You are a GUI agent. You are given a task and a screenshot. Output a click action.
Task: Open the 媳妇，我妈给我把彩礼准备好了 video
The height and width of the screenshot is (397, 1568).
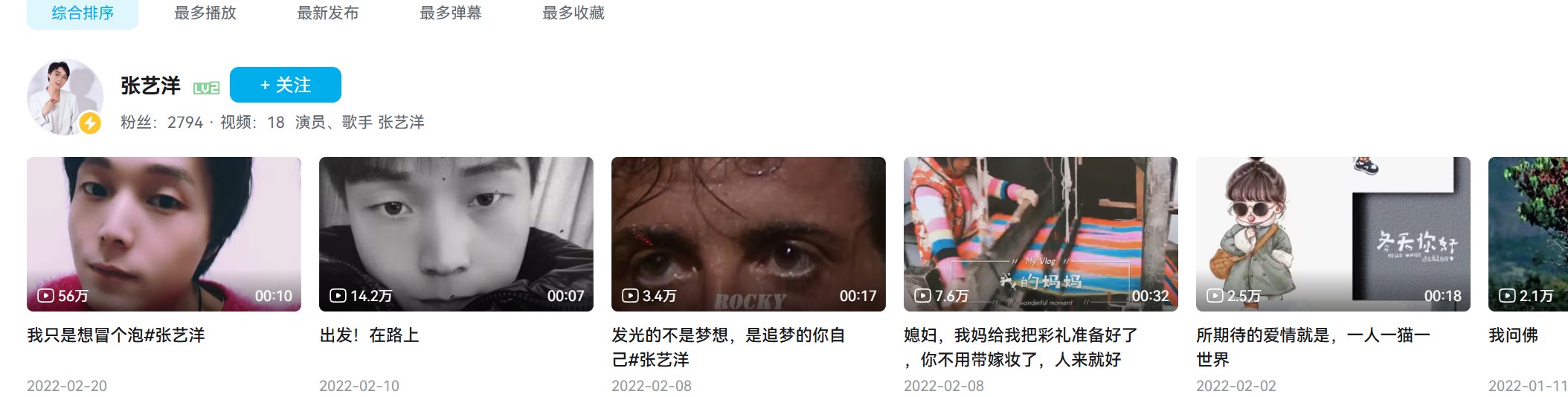point(1041,233)
